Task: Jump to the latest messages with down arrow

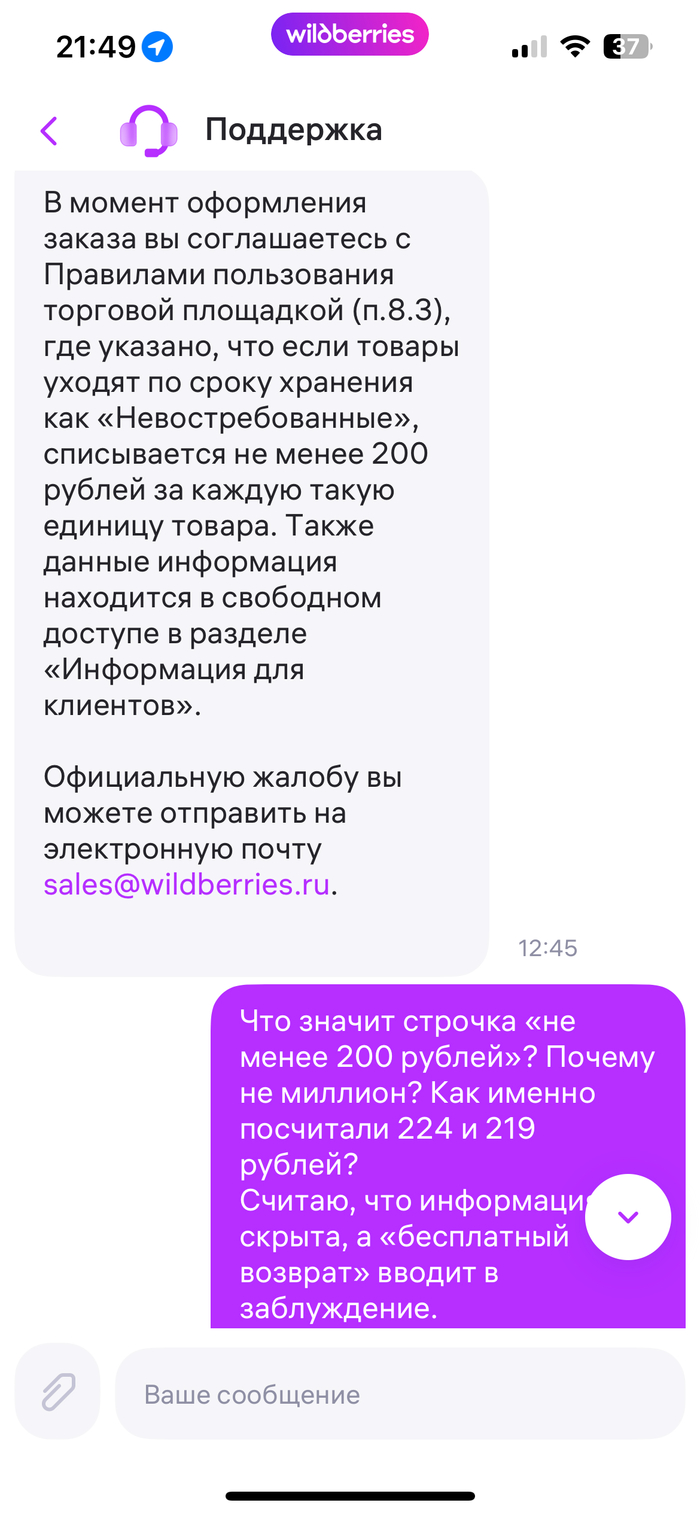Action: point(627,1217)
